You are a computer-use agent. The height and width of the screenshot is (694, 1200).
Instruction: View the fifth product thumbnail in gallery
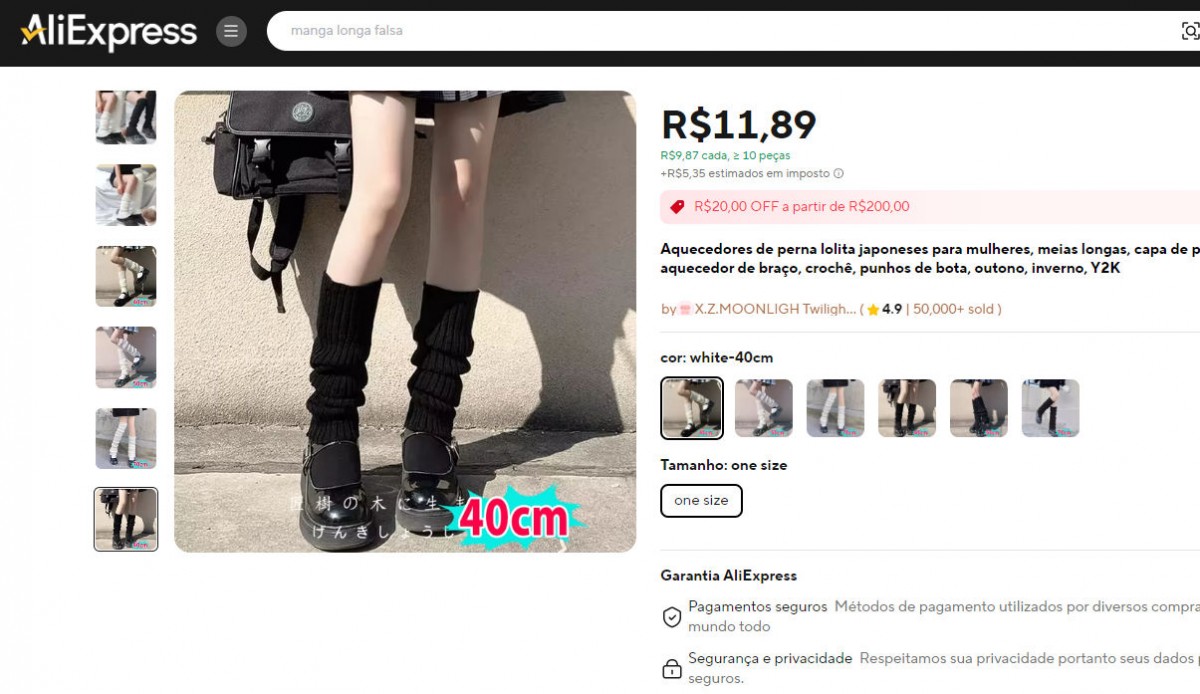coord(126,438)
